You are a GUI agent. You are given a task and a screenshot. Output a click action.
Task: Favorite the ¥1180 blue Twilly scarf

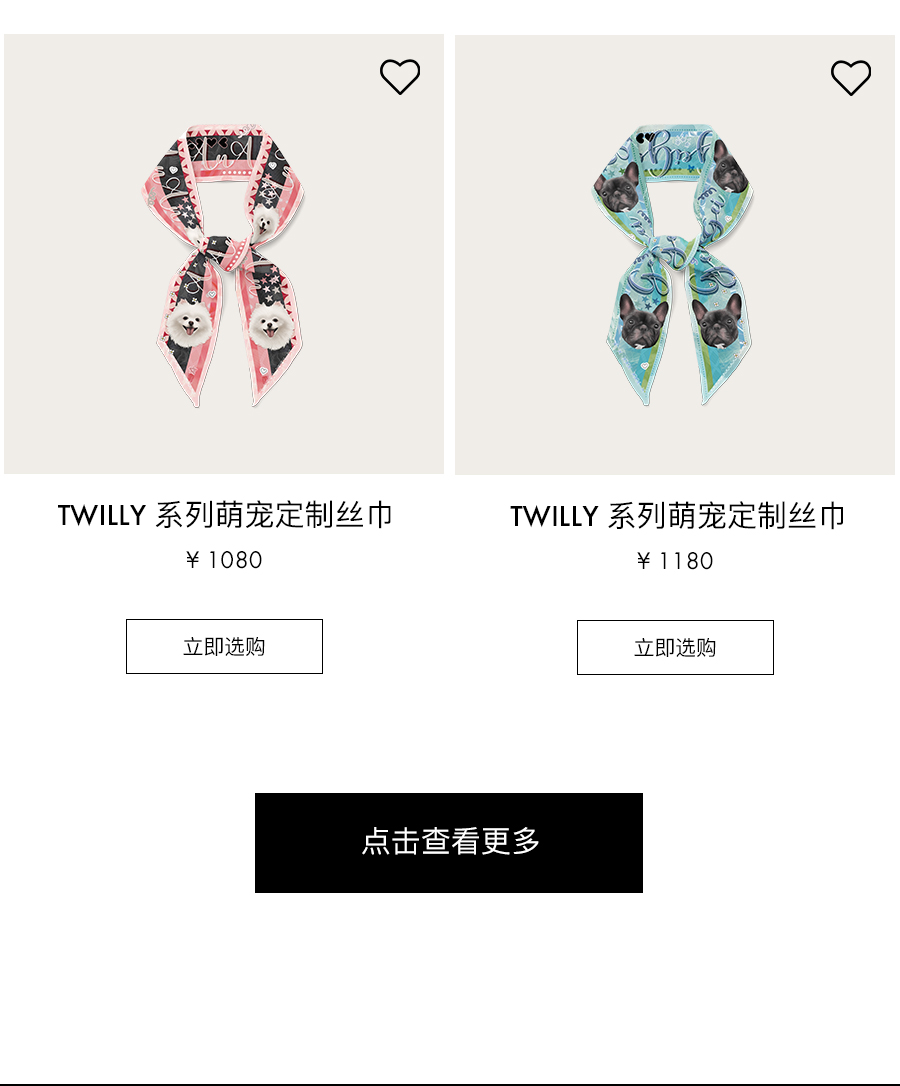(851, 78)
